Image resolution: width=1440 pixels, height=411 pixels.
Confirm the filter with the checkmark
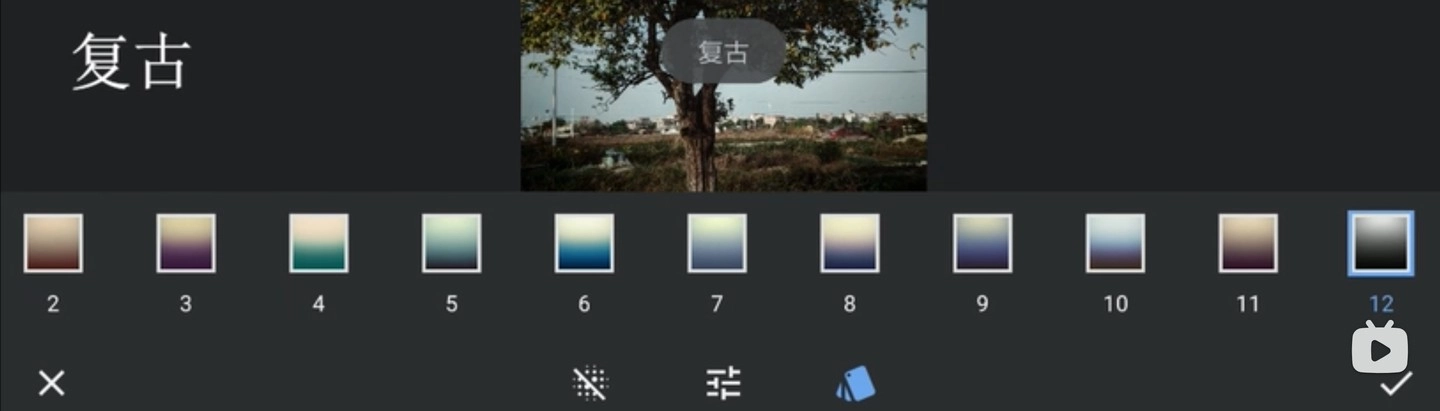pyautogui.click(x=1396, y=383)
